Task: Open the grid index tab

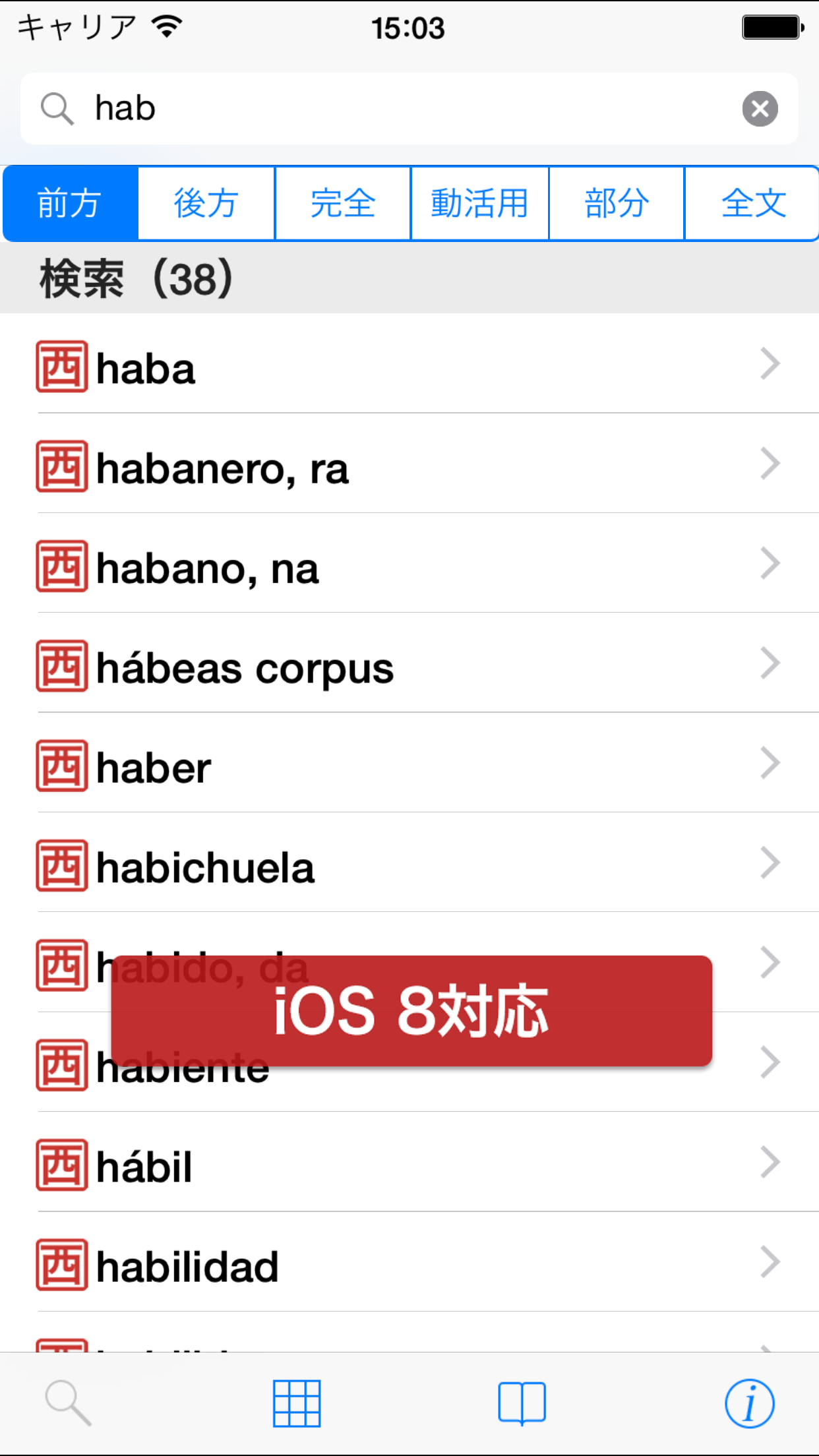Action: tap(297, 1403)
